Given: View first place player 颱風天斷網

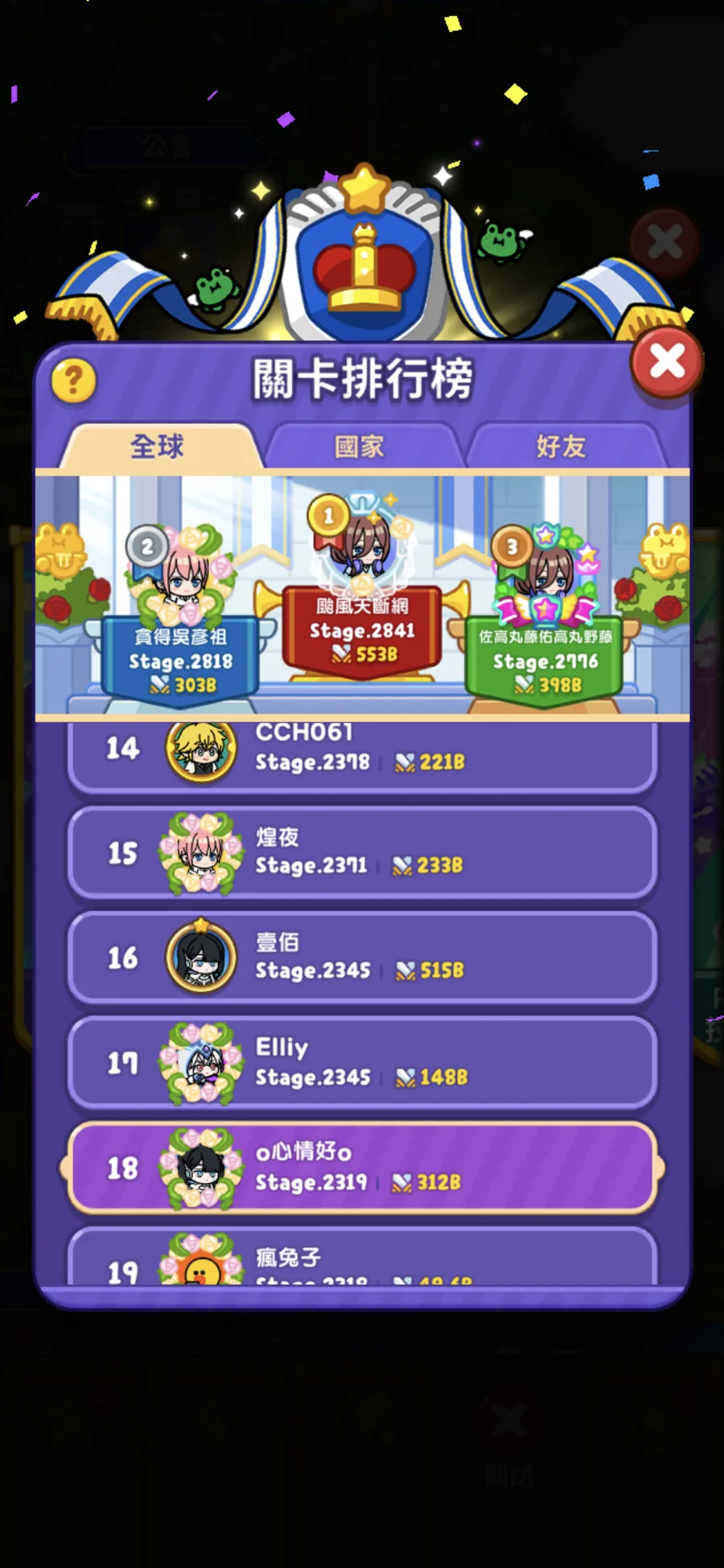Looking at the screenshot, I should pos(361,595).
